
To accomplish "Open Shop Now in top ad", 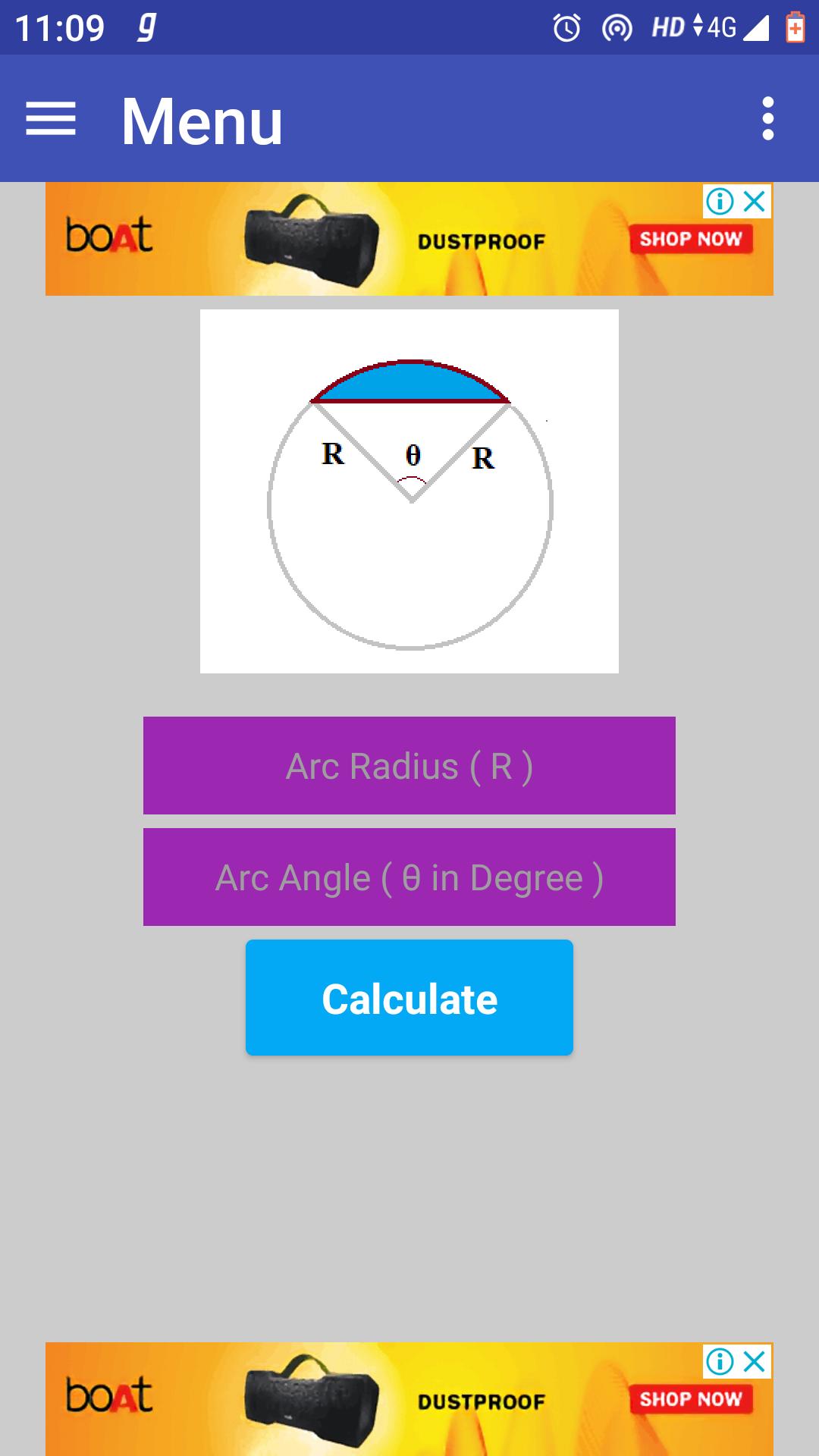I will point(690,240).
